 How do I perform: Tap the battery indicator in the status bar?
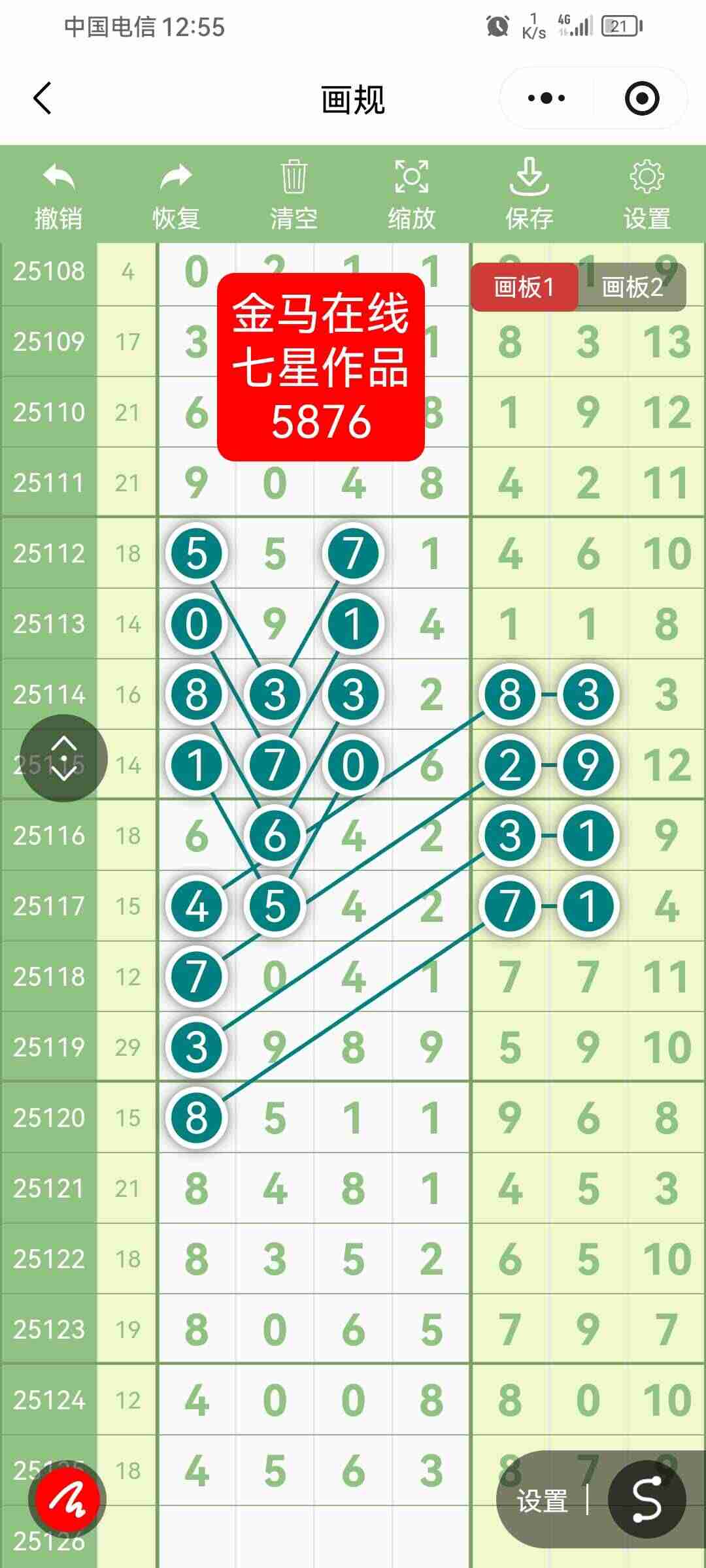point(620,24)
